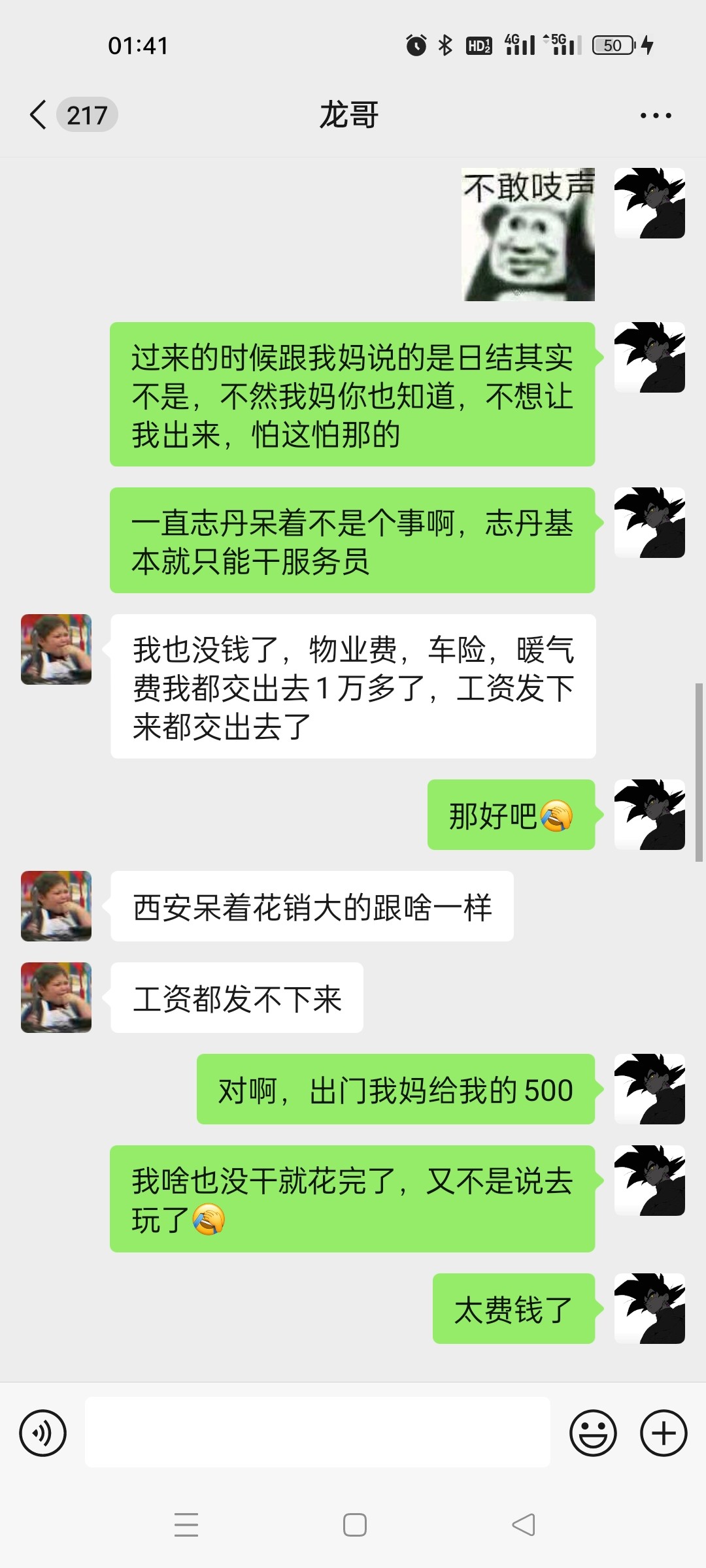Switch to voice message input
The width and height of the screenshot is (706, 1568).
[43, 1433]
